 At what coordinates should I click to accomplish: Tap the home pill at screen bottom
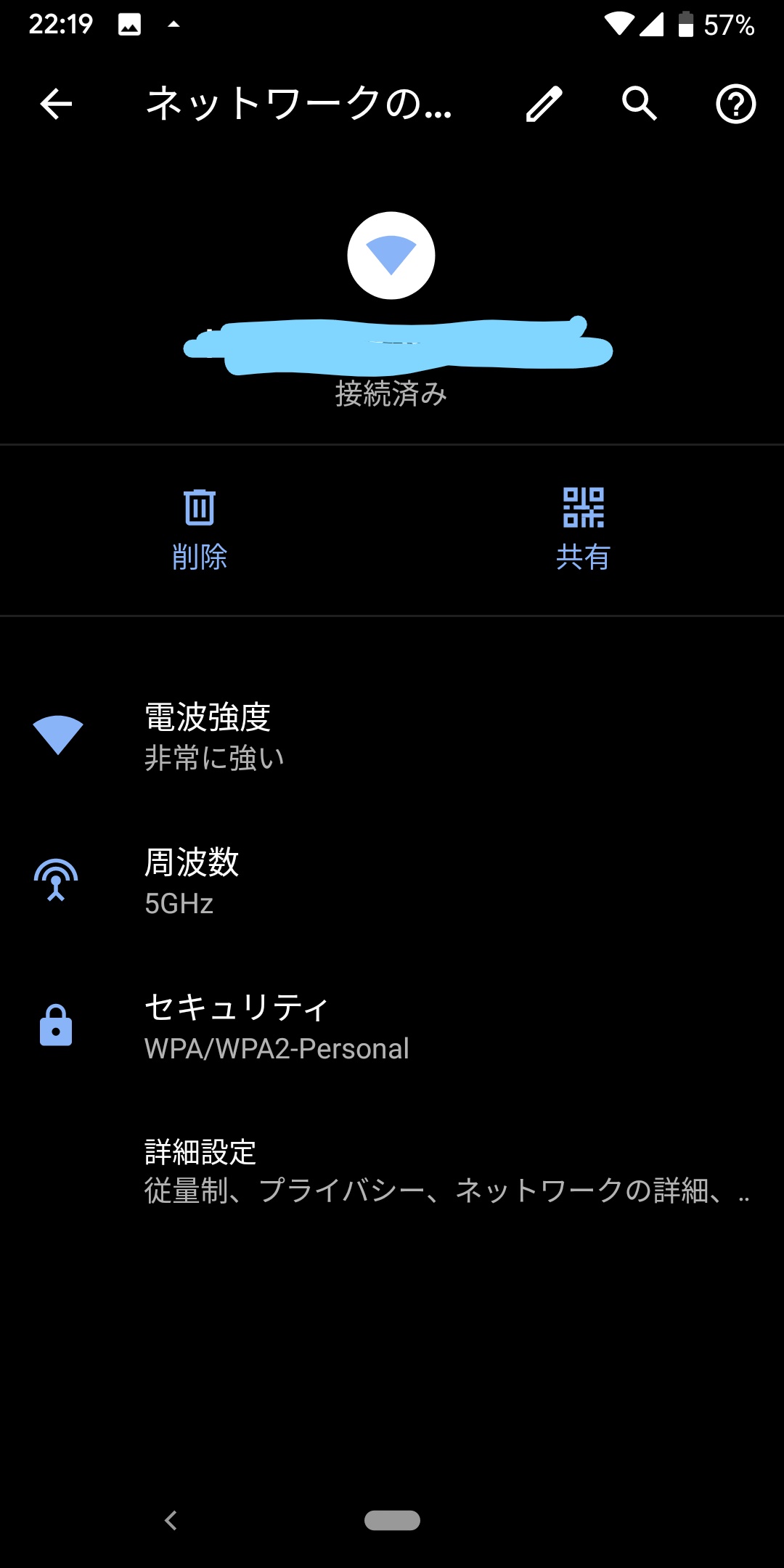tap(391, 1519)
